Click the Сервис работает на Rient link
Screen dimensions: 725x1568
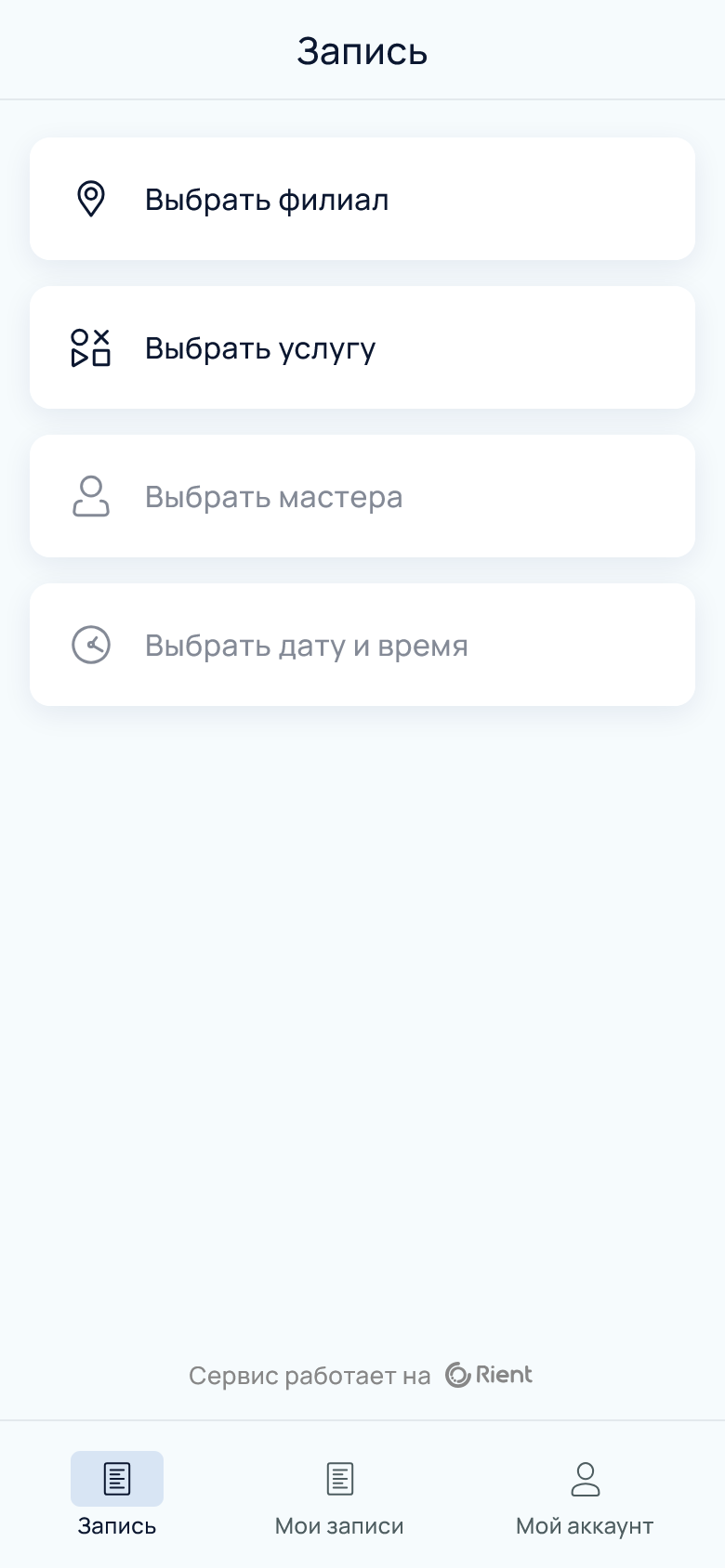click(x=361, y=1374)
